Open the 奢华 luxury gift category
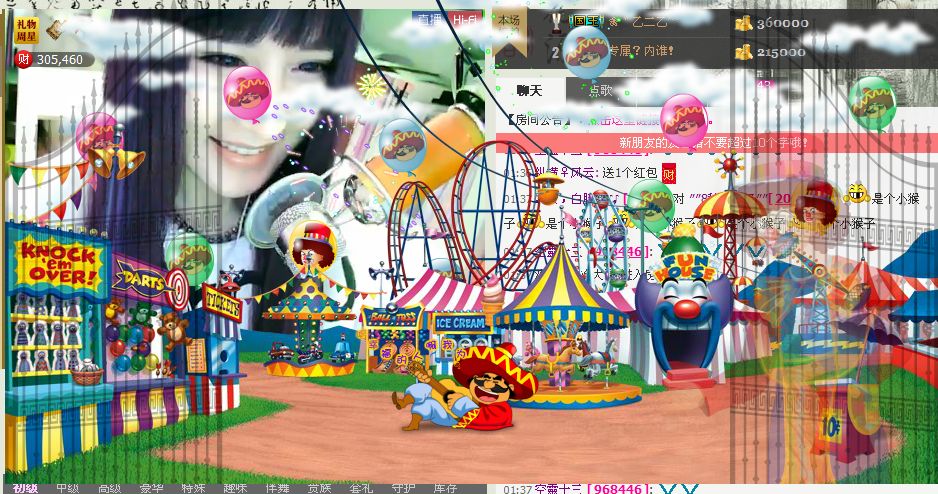Viewport: 938px width, 494px height. coord(151,488)
